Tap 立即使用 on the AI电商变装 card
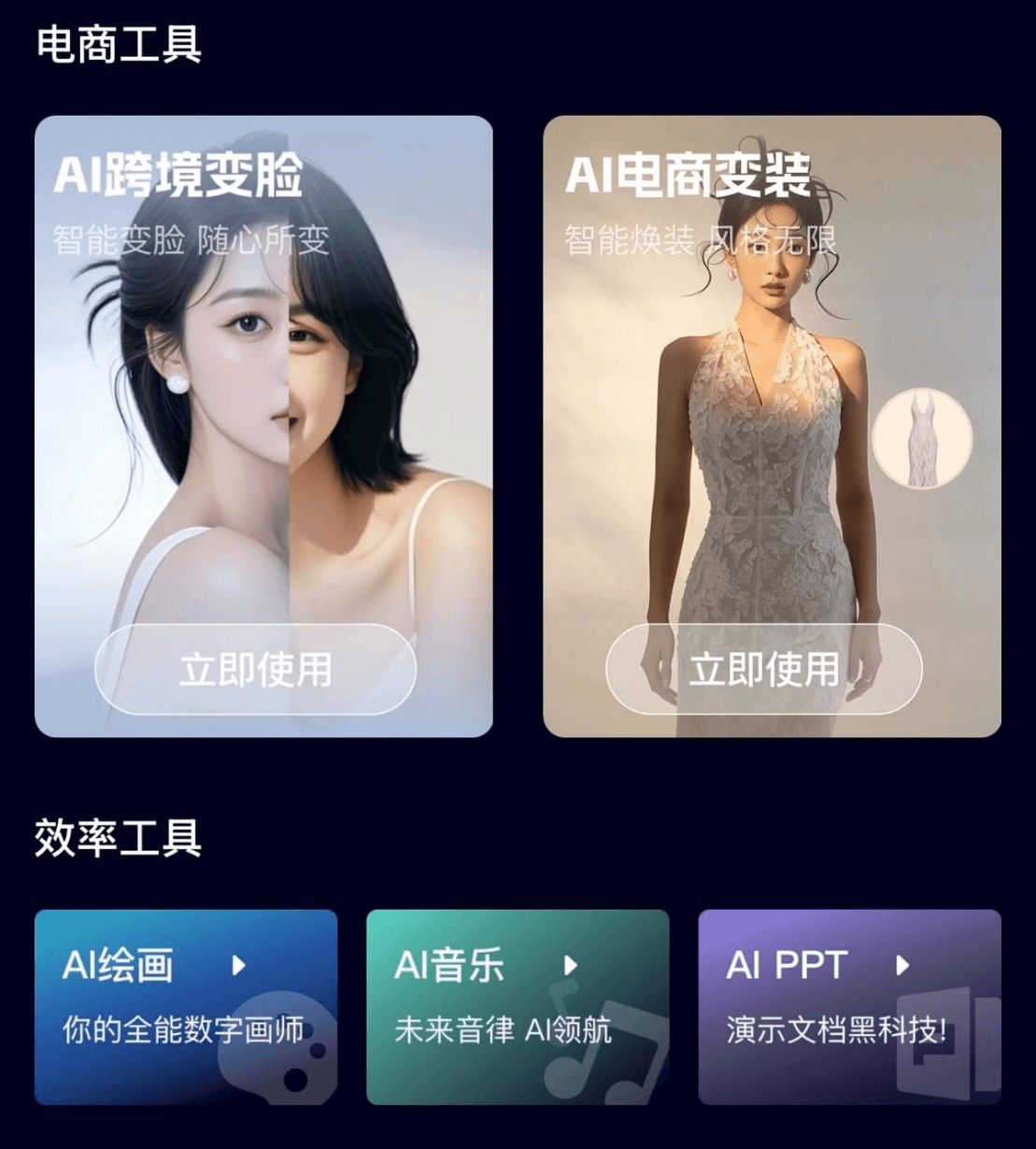The height and width of the screenshot is (1149, 1036). [x=764, y=670]
